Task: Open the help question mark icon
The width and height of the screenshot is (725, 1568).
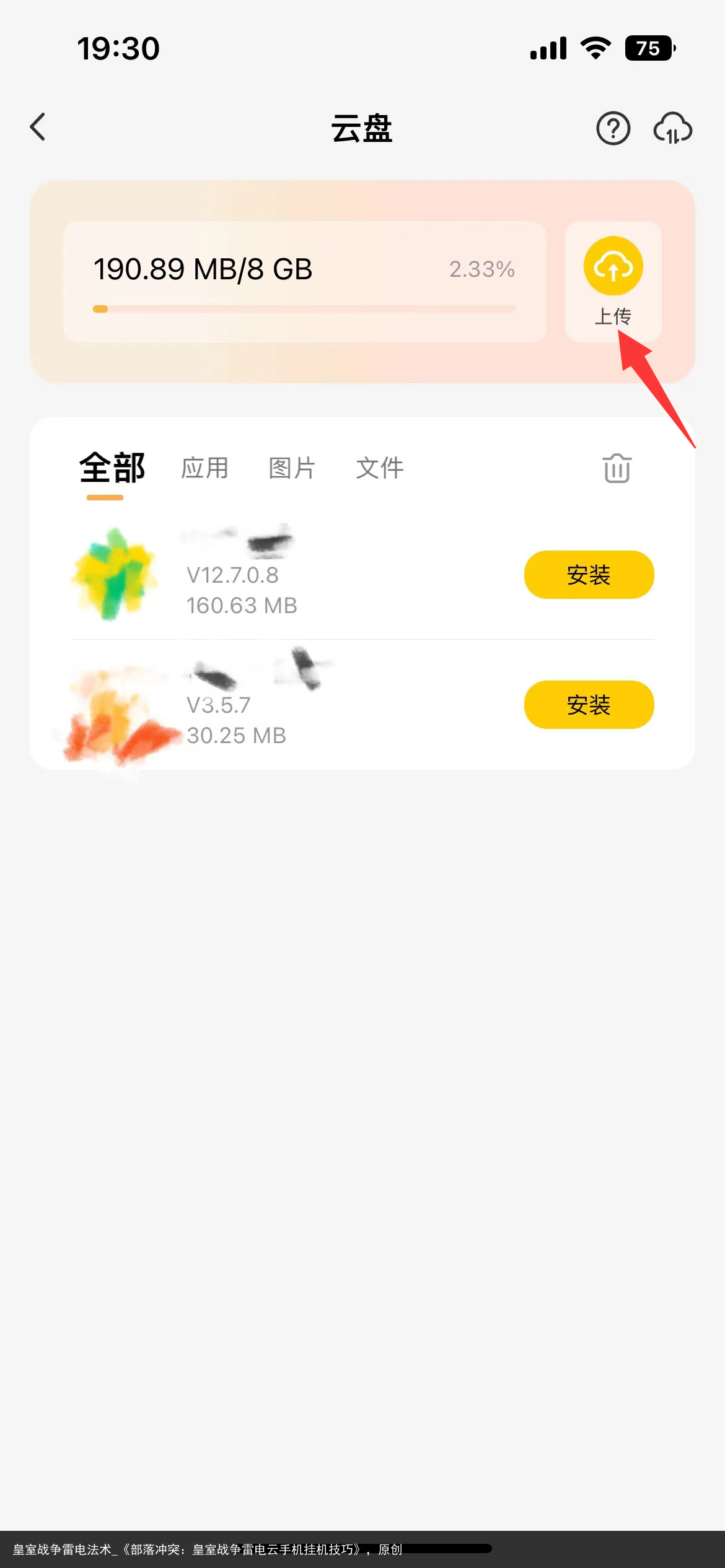Action: tap(613, 129)
